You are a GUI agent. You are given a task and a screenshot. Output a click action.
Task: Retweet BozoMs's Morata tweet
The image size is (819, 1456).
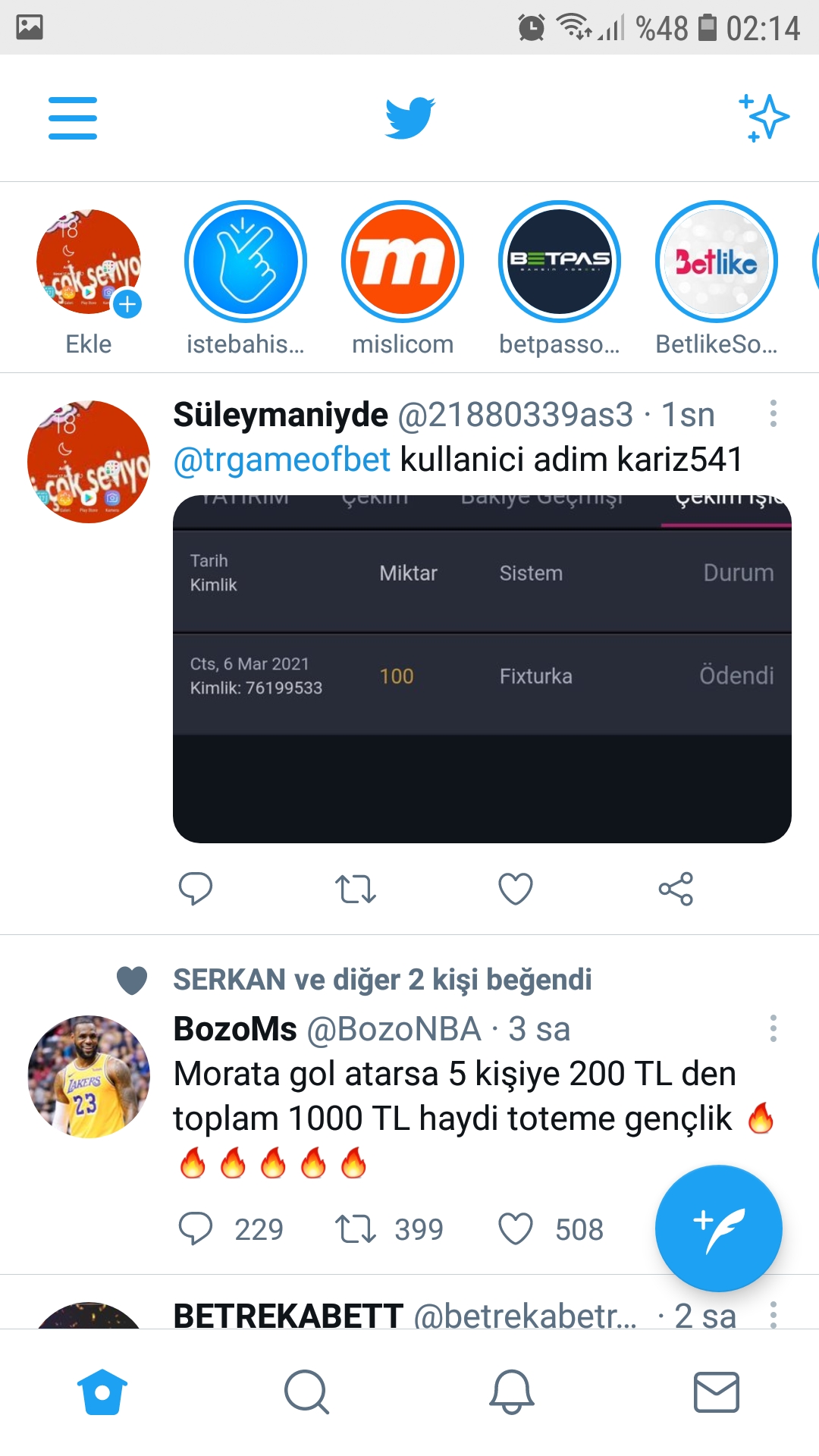pos(356,1228)
